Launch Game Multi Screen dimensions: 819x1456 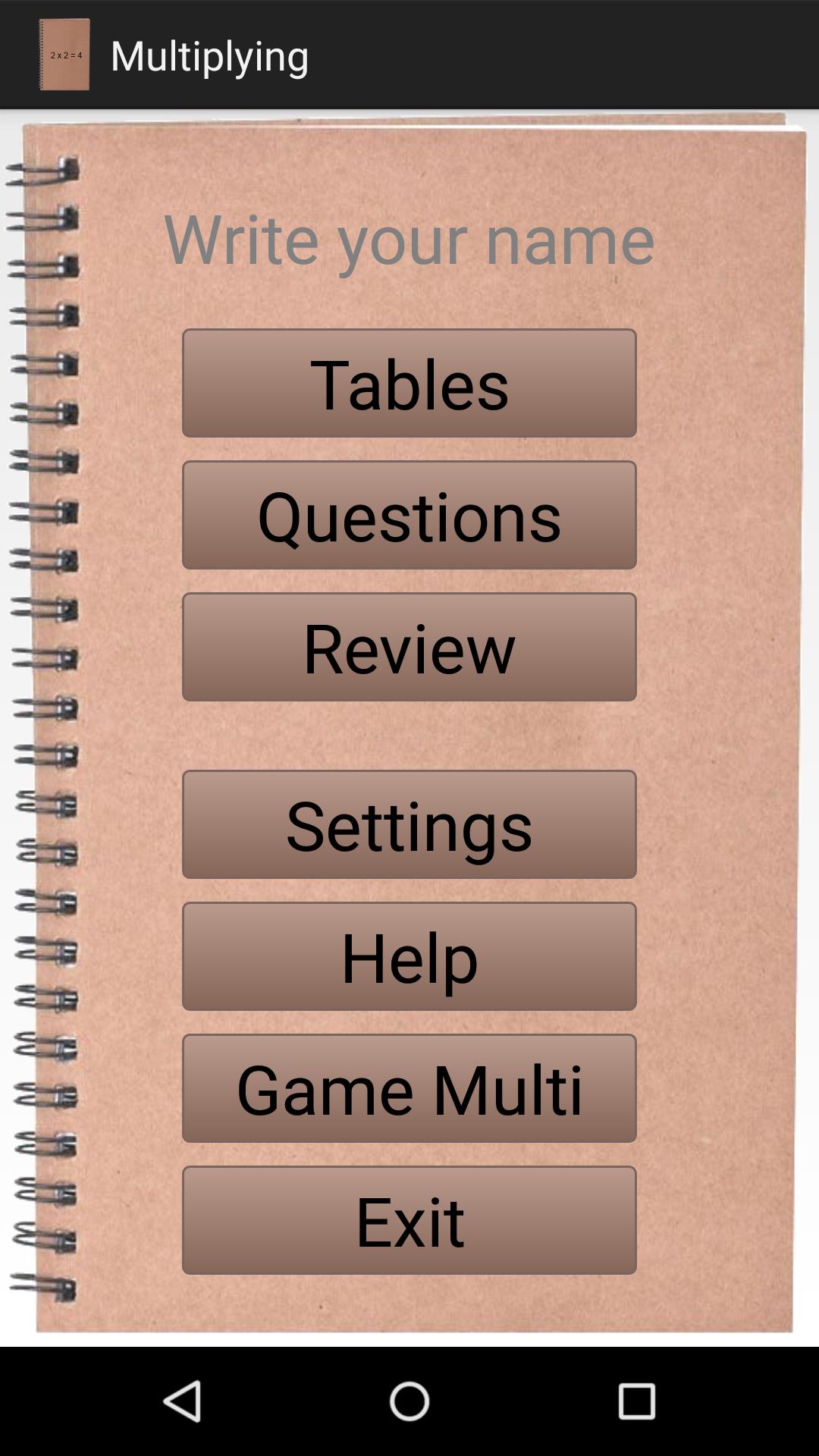pyautogui.click(x=409, y=1088)
